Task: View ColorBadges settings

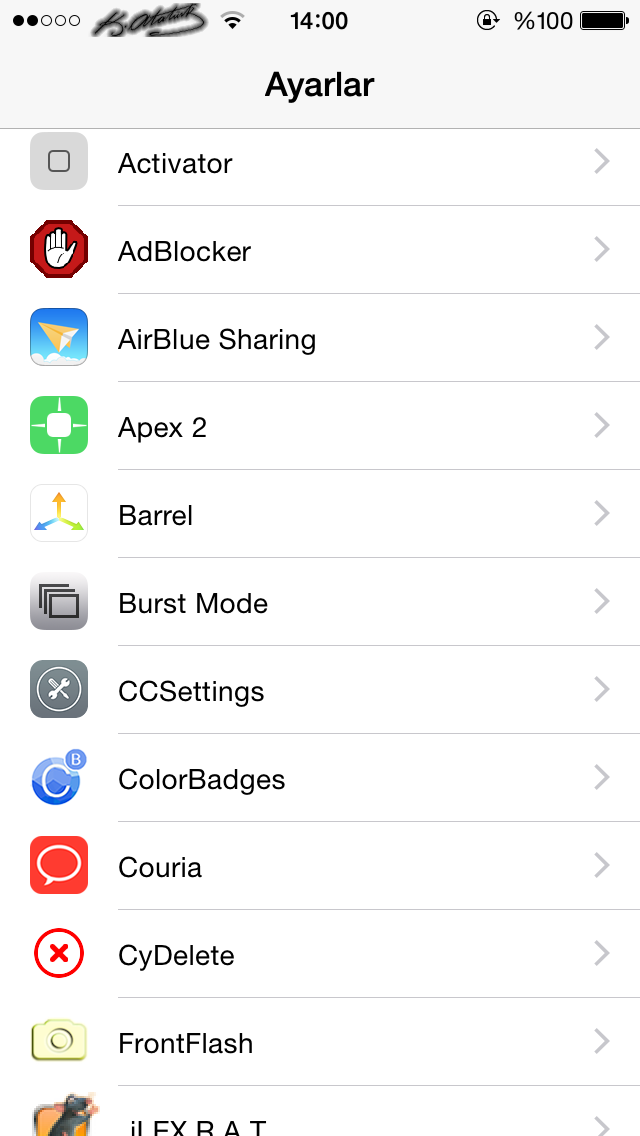Action: click(320, 777)
